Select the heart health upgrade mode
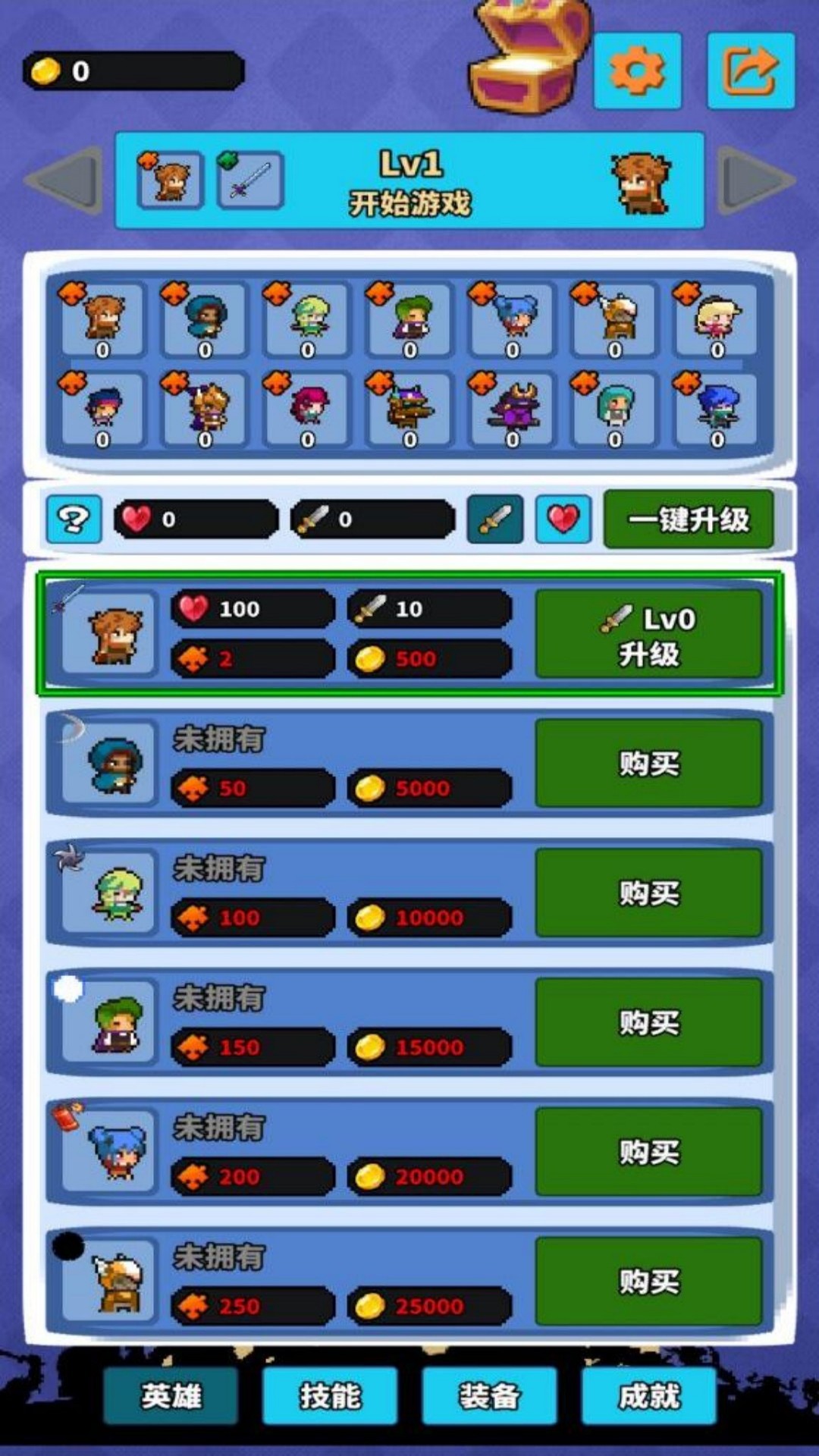Screen dimensions: 819x1456 563,519
